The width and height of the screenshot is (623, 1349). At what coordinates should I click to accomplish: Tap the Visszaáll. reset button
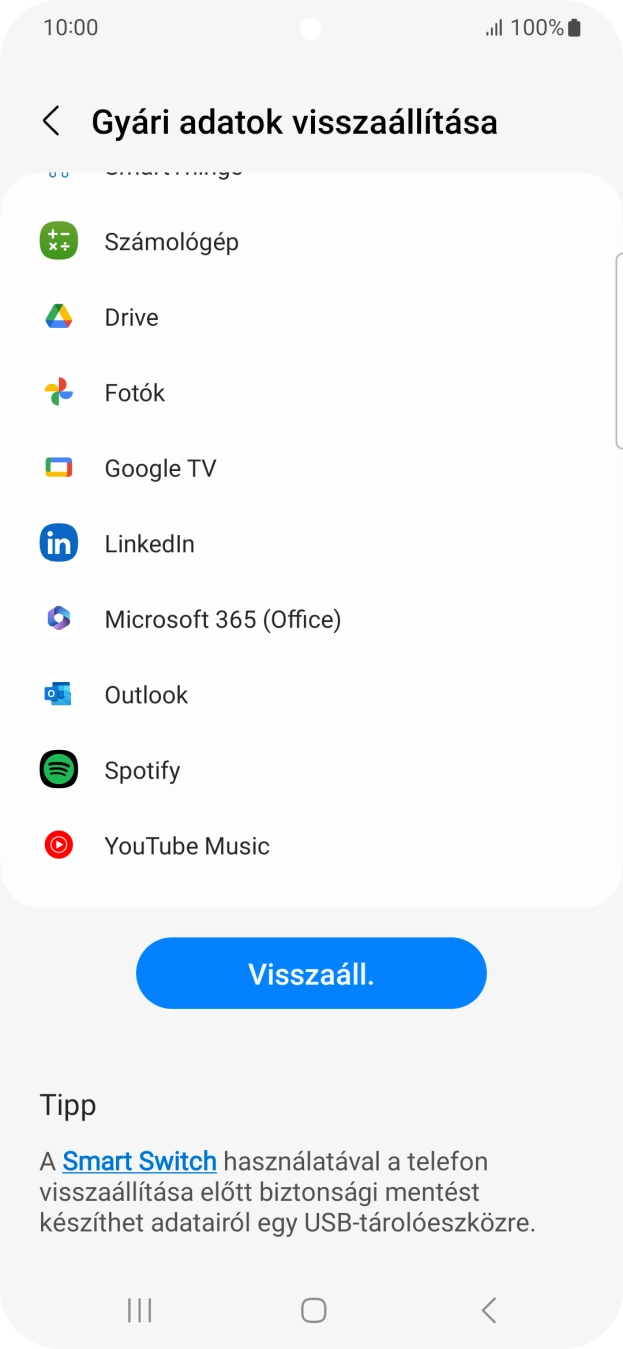tap(311, 973)
